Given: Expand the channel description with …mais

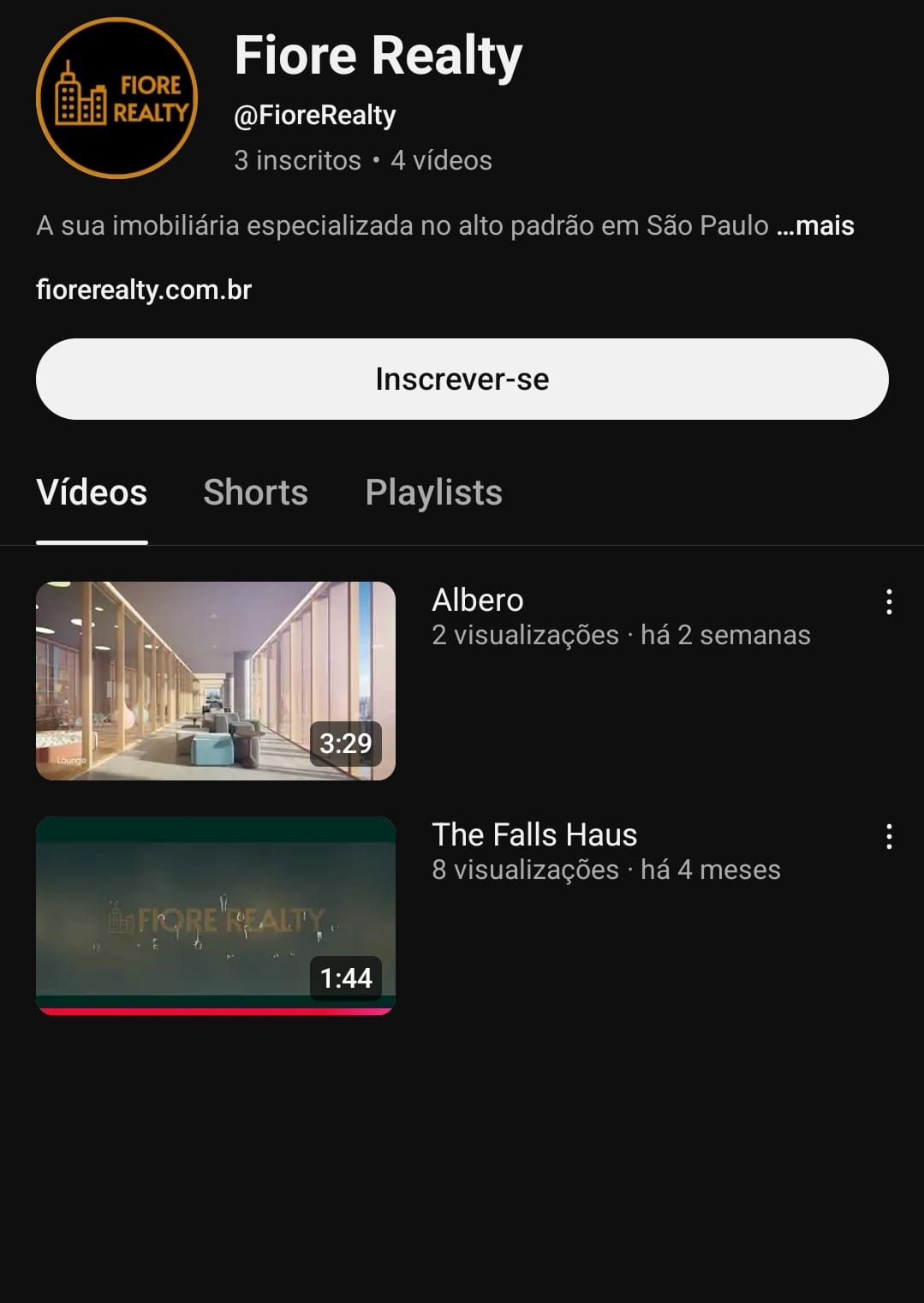Looking at the screenshot, I should point(815,225).
